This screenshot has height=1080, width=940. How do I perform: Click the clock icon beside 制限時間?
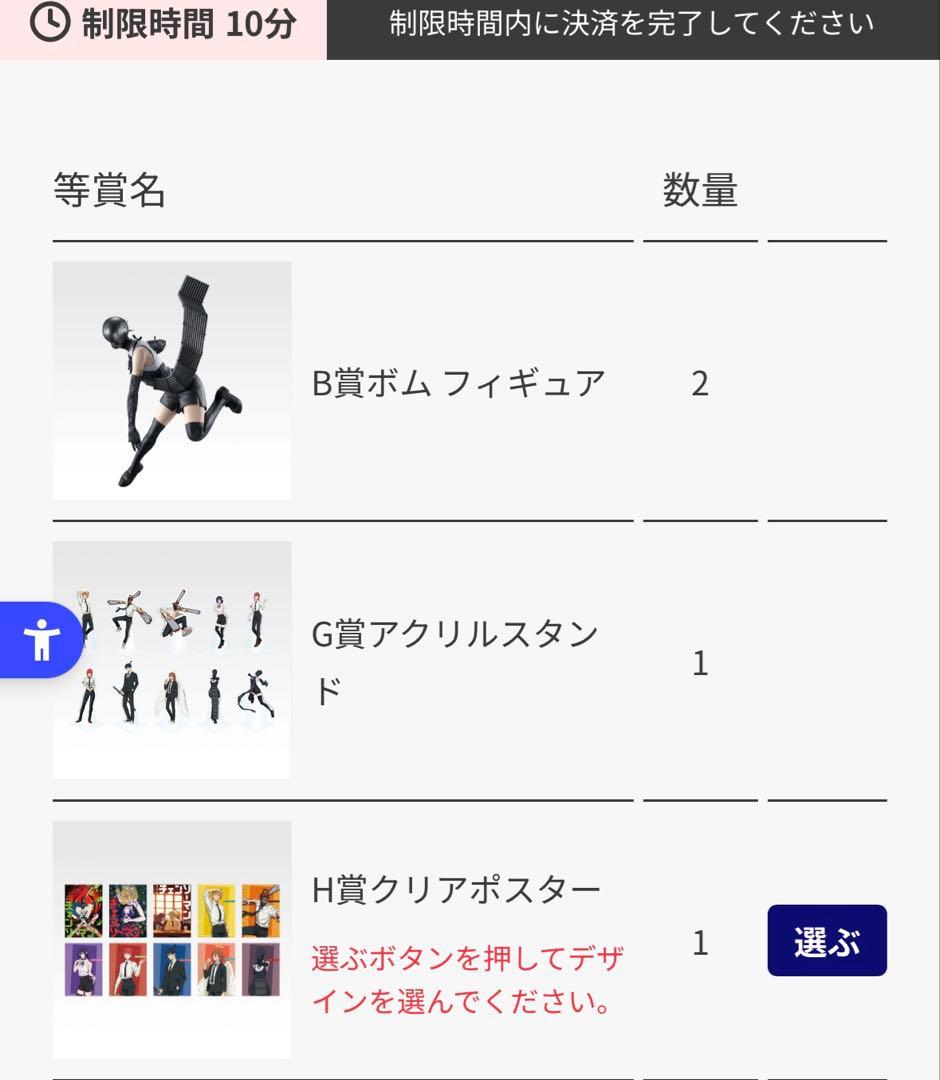[52, 27]
